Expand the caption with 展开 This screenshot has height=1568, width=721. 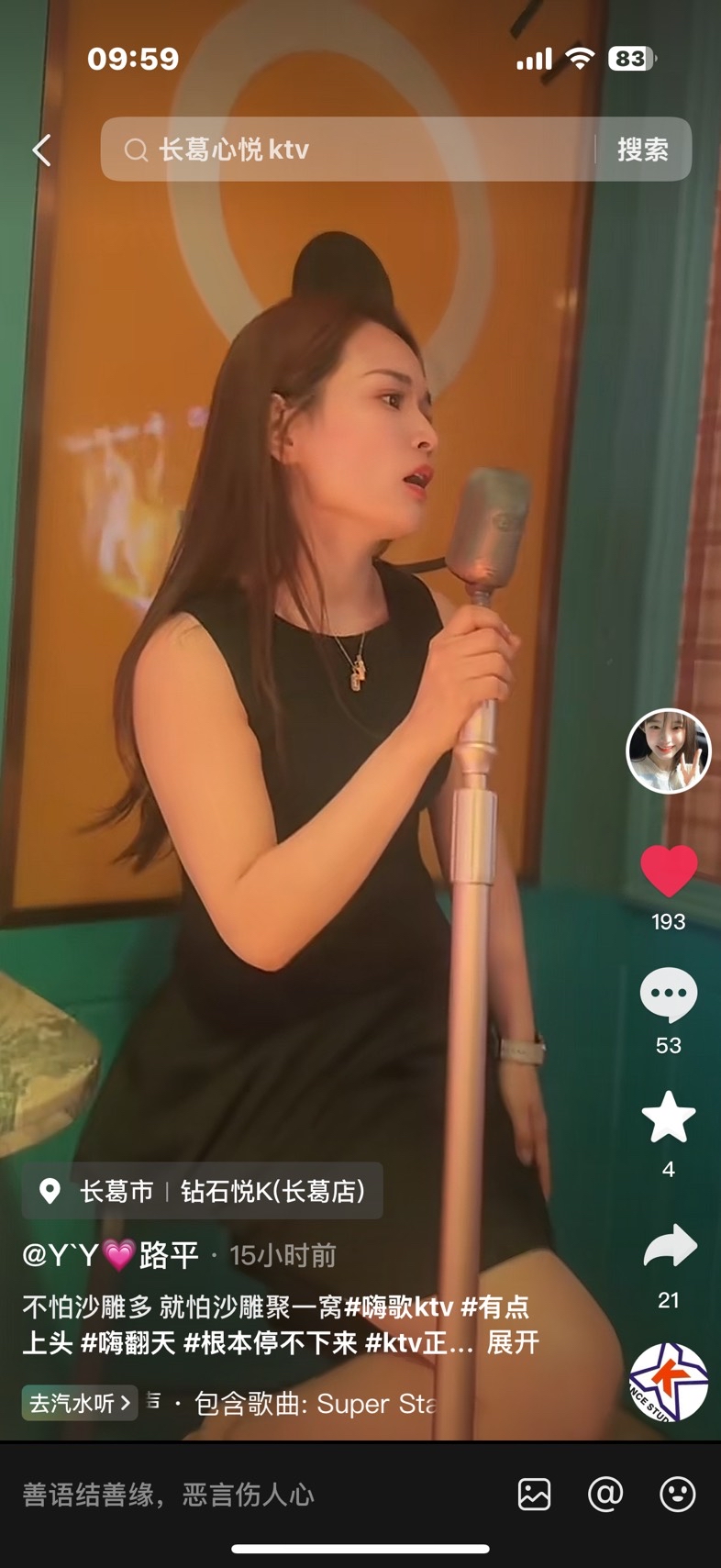pos(513,1343)
